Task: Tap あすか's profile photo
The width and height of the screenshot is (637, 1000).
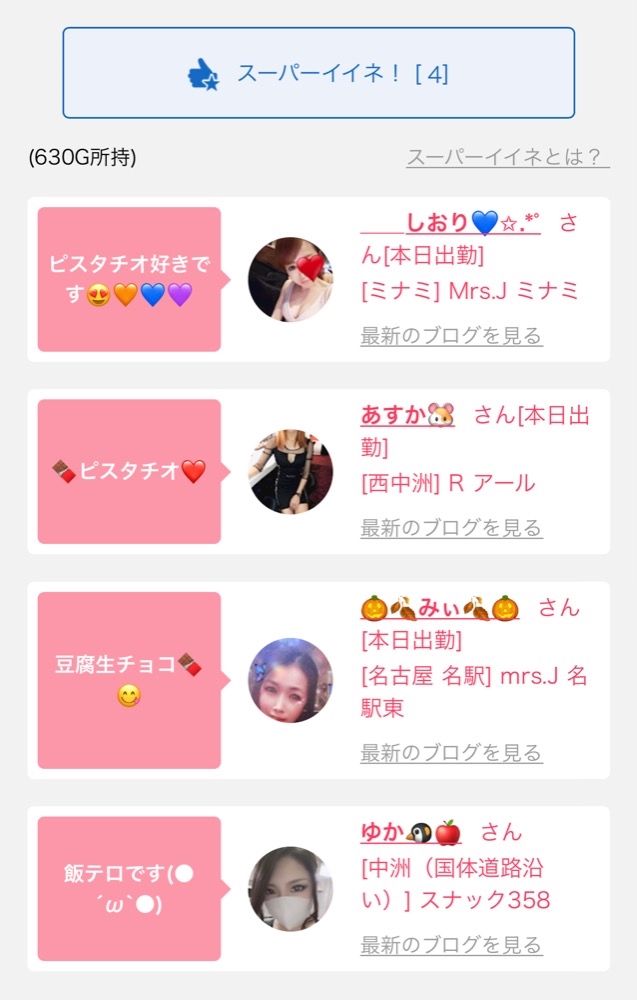Action: [290, 472]
